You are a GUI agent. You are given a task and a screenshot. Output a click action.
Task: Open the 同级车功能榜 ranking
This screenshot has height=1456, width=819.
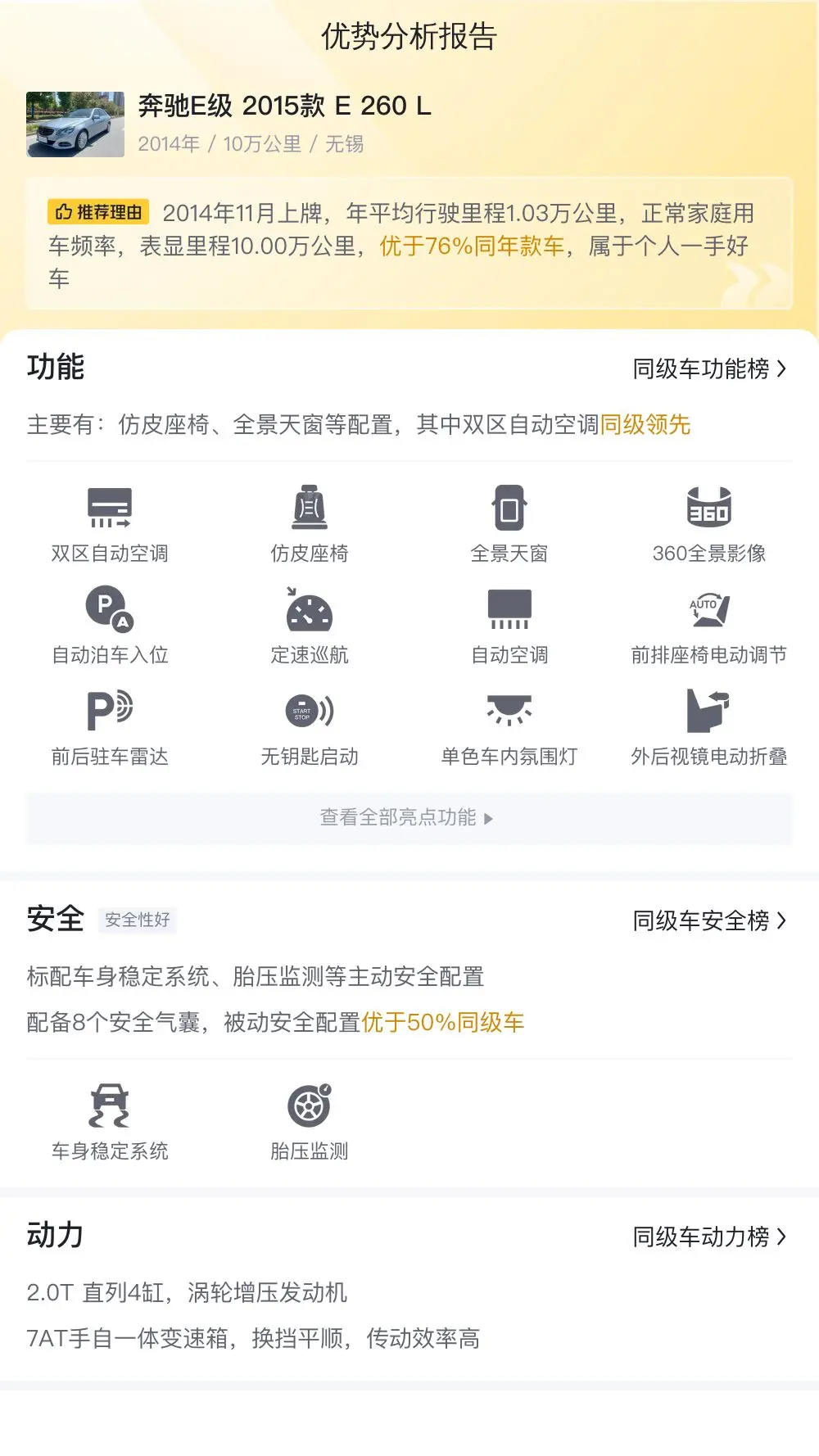[x=708, y=369]
